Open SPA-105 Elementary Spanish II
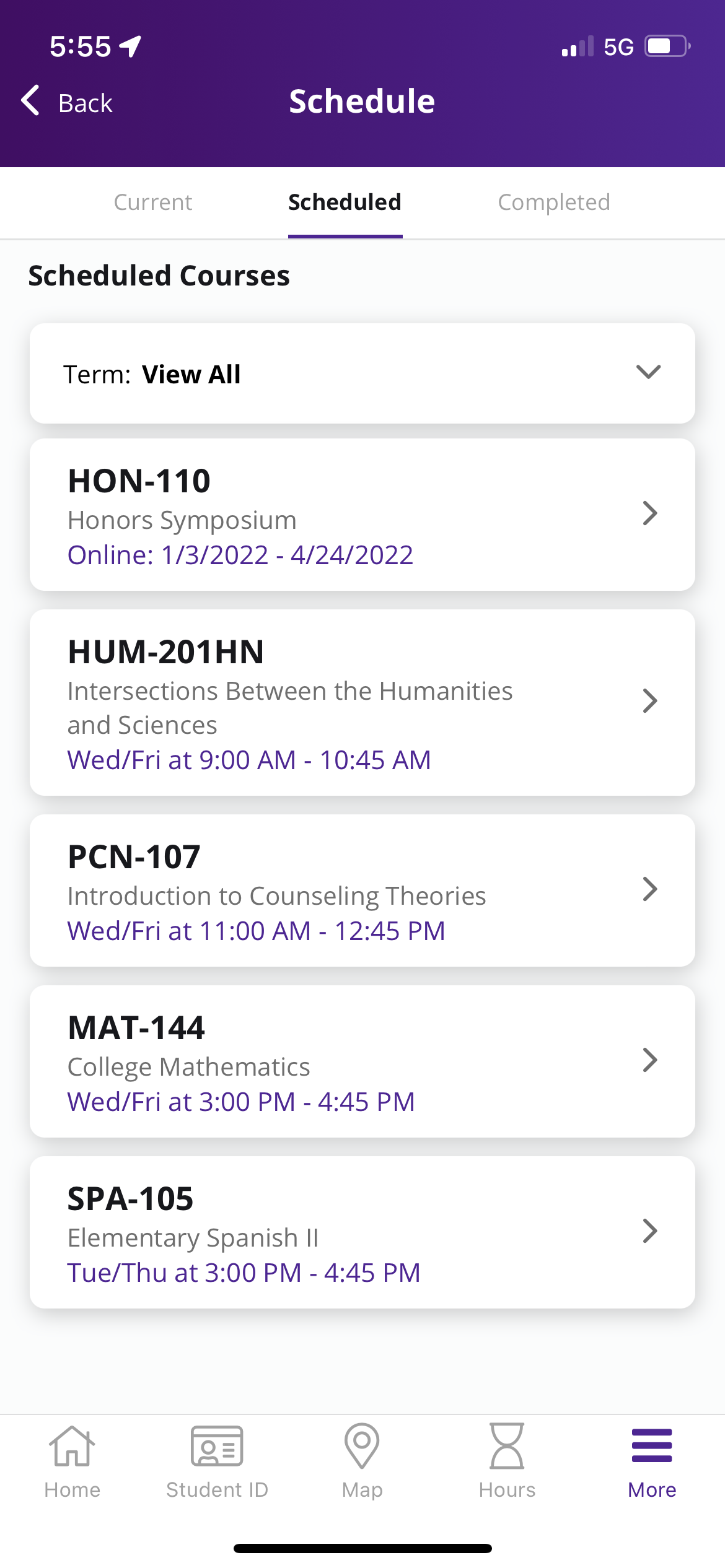The height and width of the screenshot is (1568, 725). point(362,1232)
